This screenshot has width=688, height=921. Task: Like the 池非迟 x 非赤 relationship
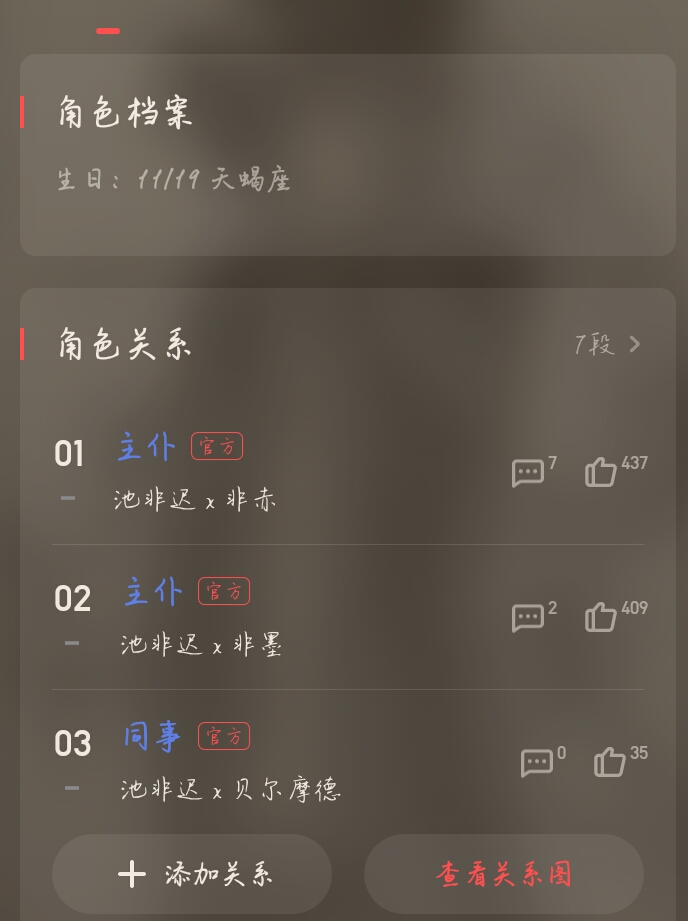(x=601, y=472)
